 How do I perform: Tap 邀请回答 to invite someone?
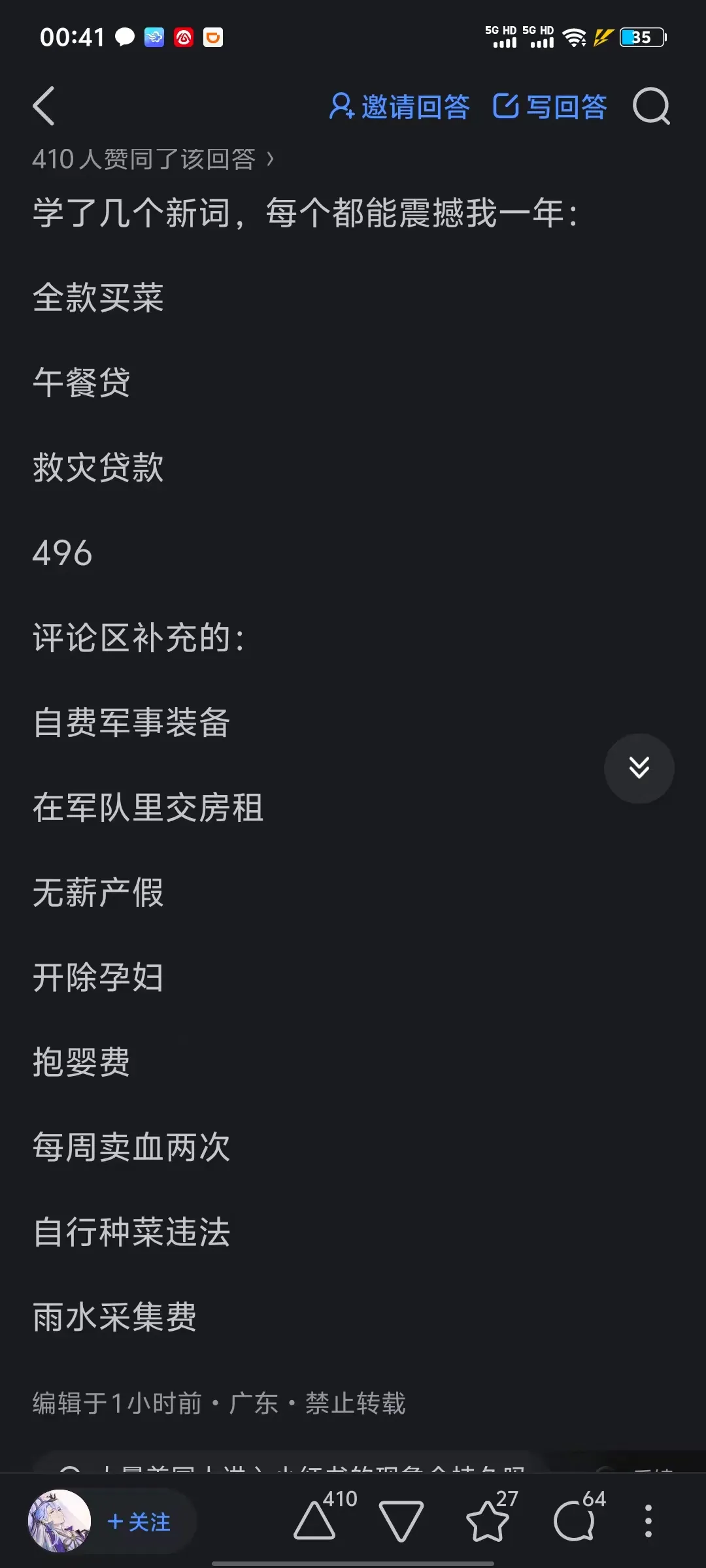pos(399,106)
